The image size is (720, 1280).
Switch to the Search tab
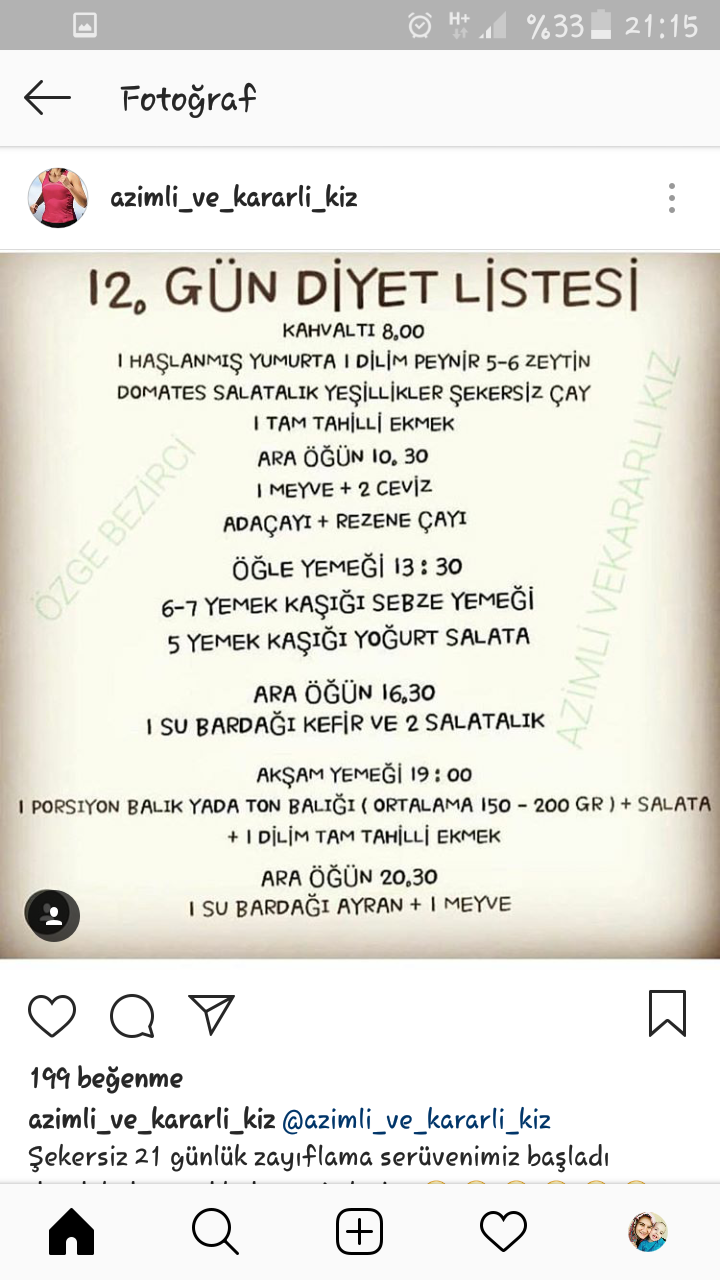coord(215,1232)
